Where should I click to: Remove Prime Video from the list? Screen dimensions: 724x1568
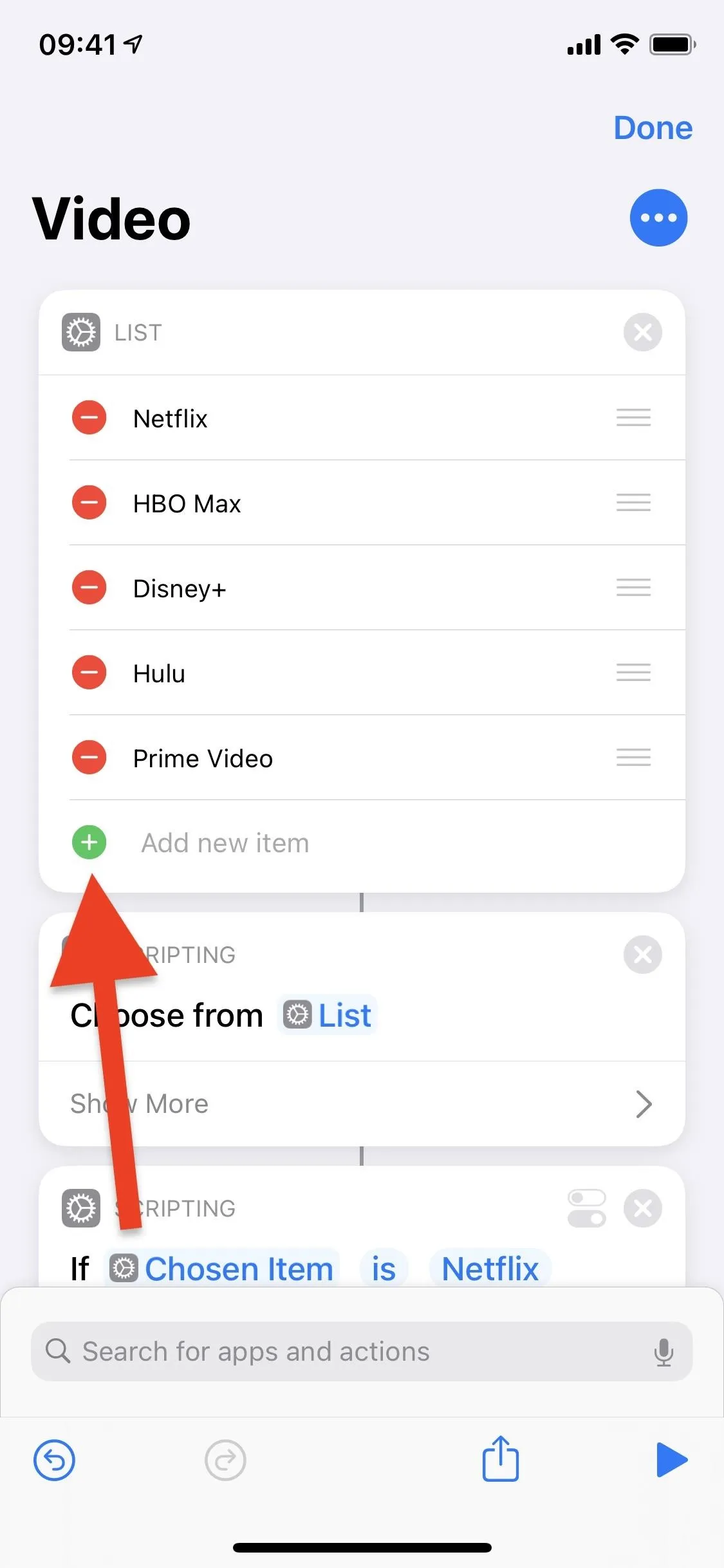coord(89,758)
